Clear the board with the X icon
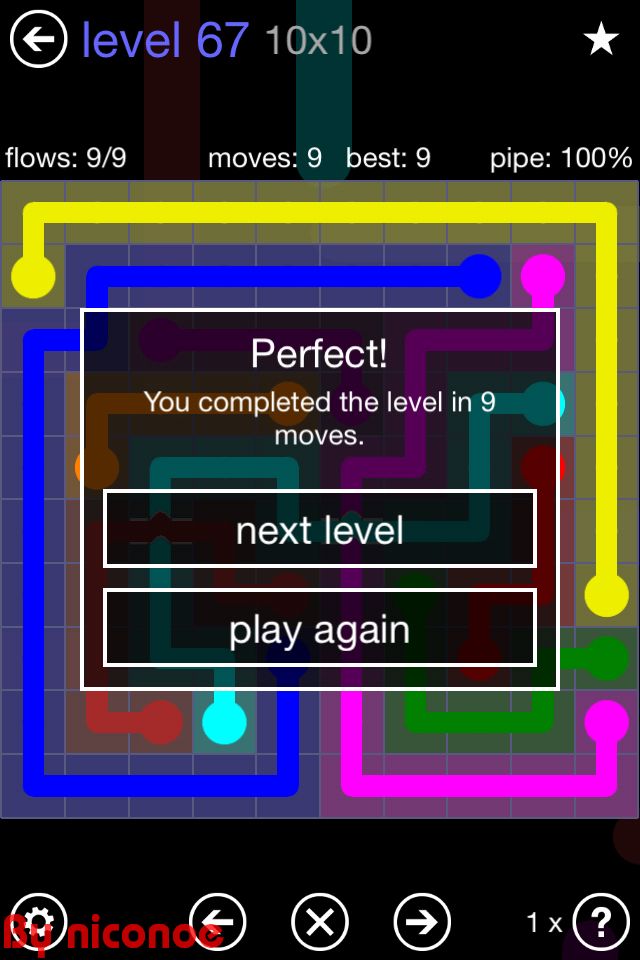This screenshot has width=640, height=960. (x=320, y=921)
